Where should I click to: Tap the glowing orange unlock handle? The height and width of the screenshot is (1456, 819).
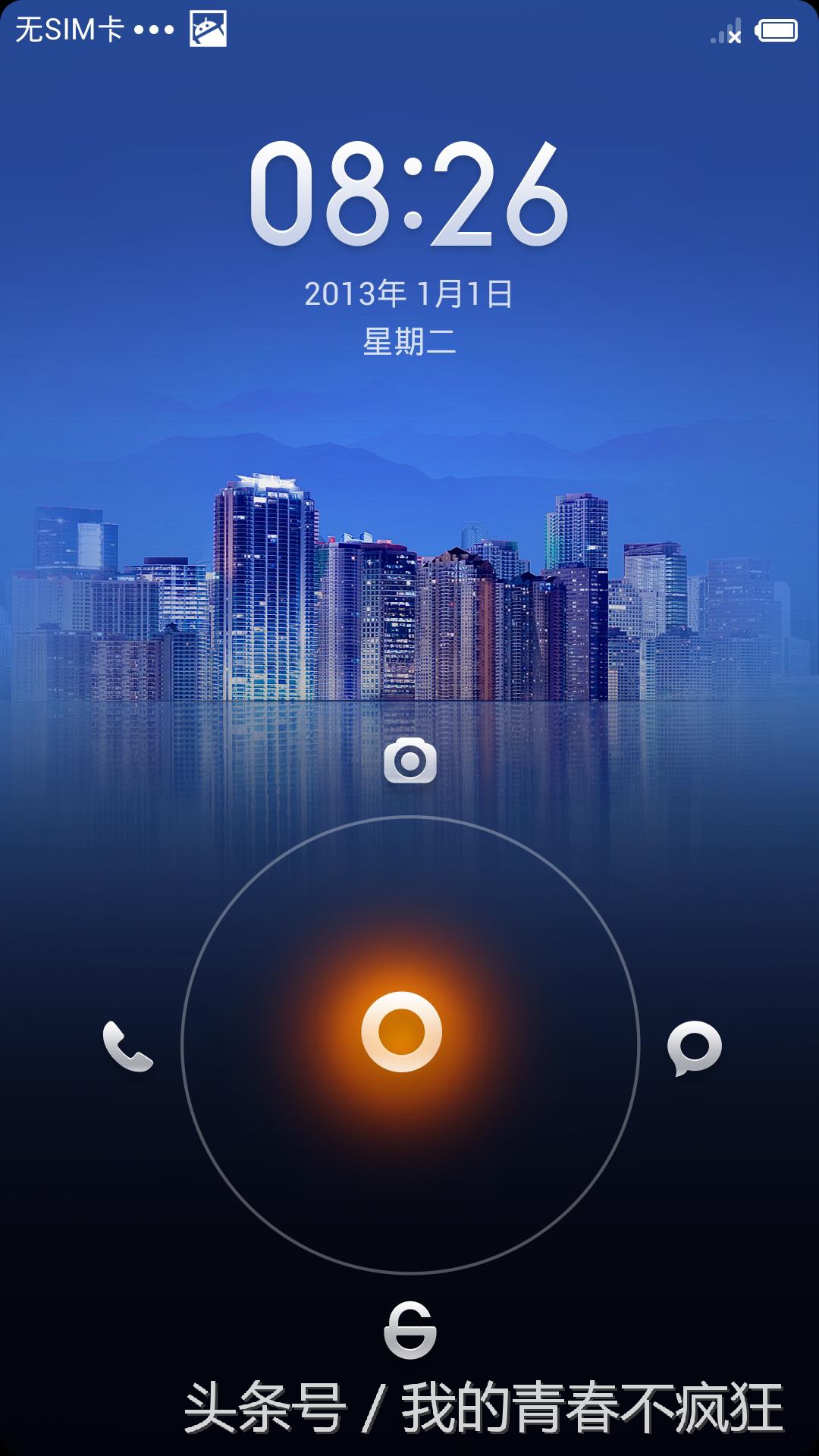401,1031
